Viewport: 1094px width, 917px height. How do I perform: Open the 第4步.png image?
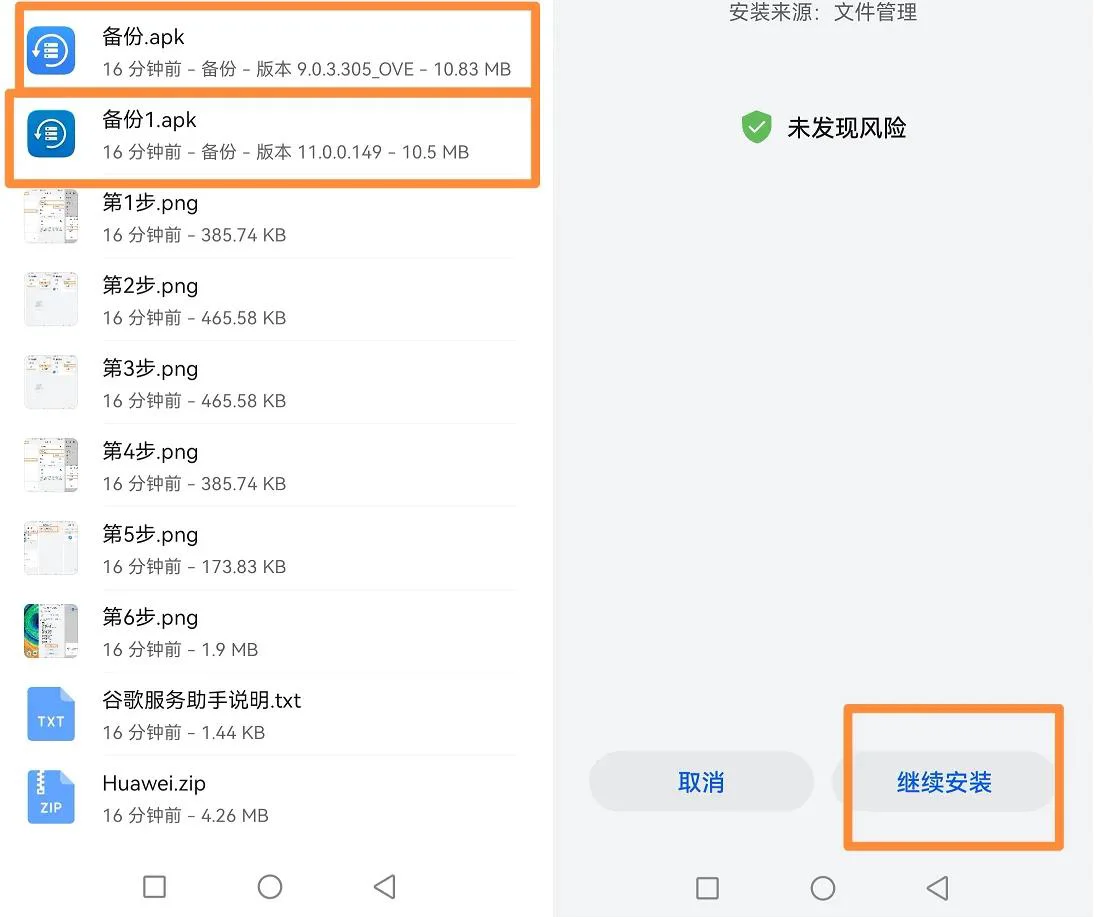coord(270,467)
